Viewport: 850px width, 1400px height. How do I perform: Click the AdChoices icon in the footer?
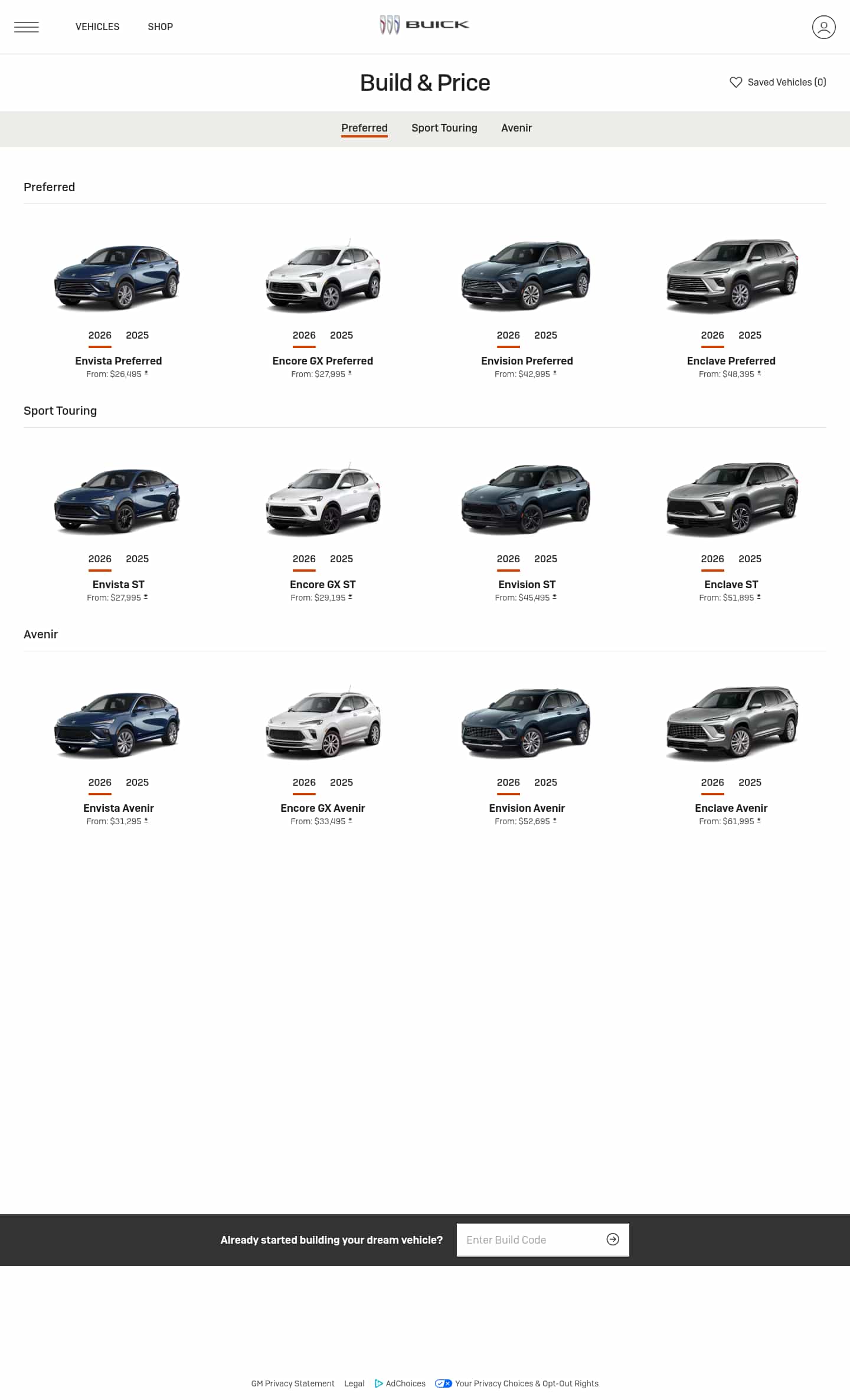click(378, 1383)
